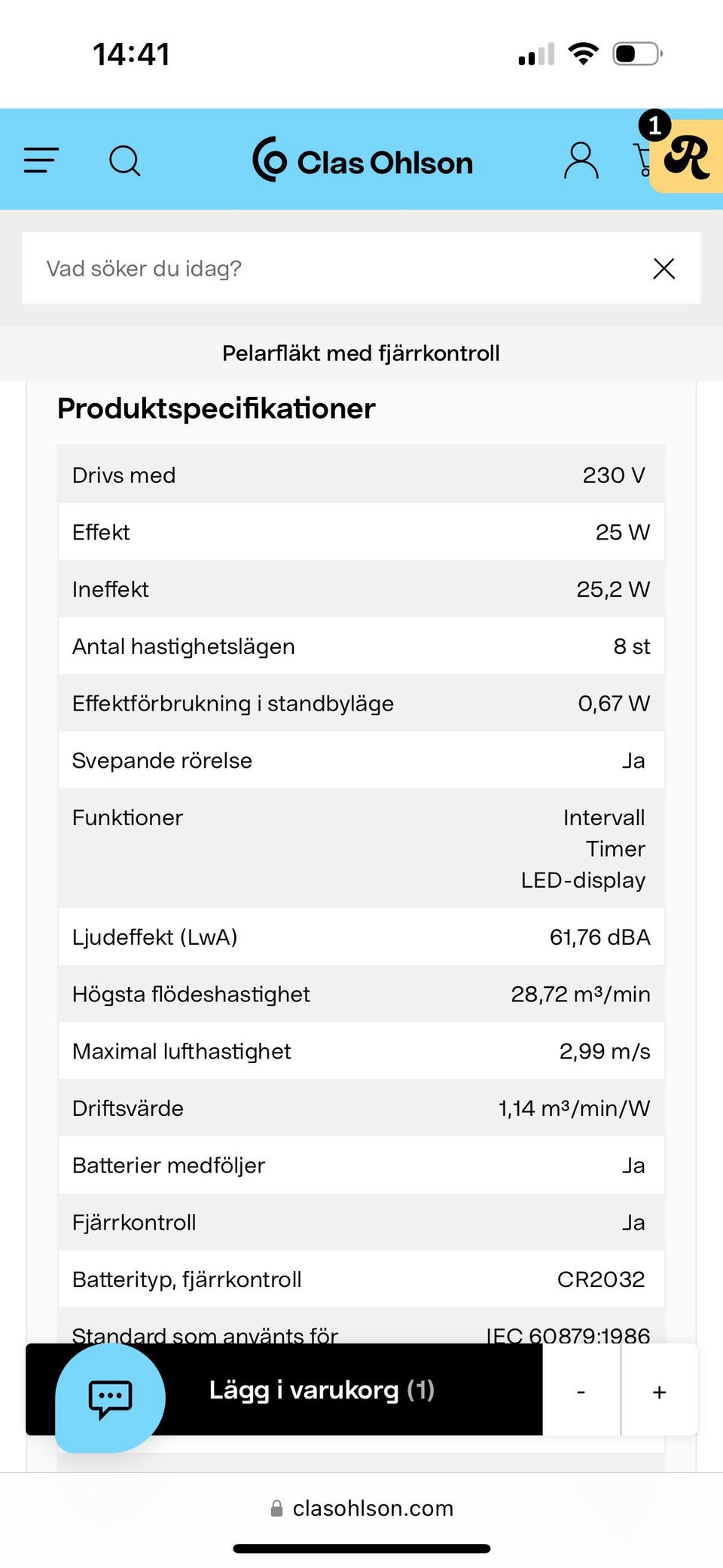This screenshot has width=723, height=1568.
Task: Open the yellow R rewards badge
Action: pyautogui.click(x=687, y=156)
